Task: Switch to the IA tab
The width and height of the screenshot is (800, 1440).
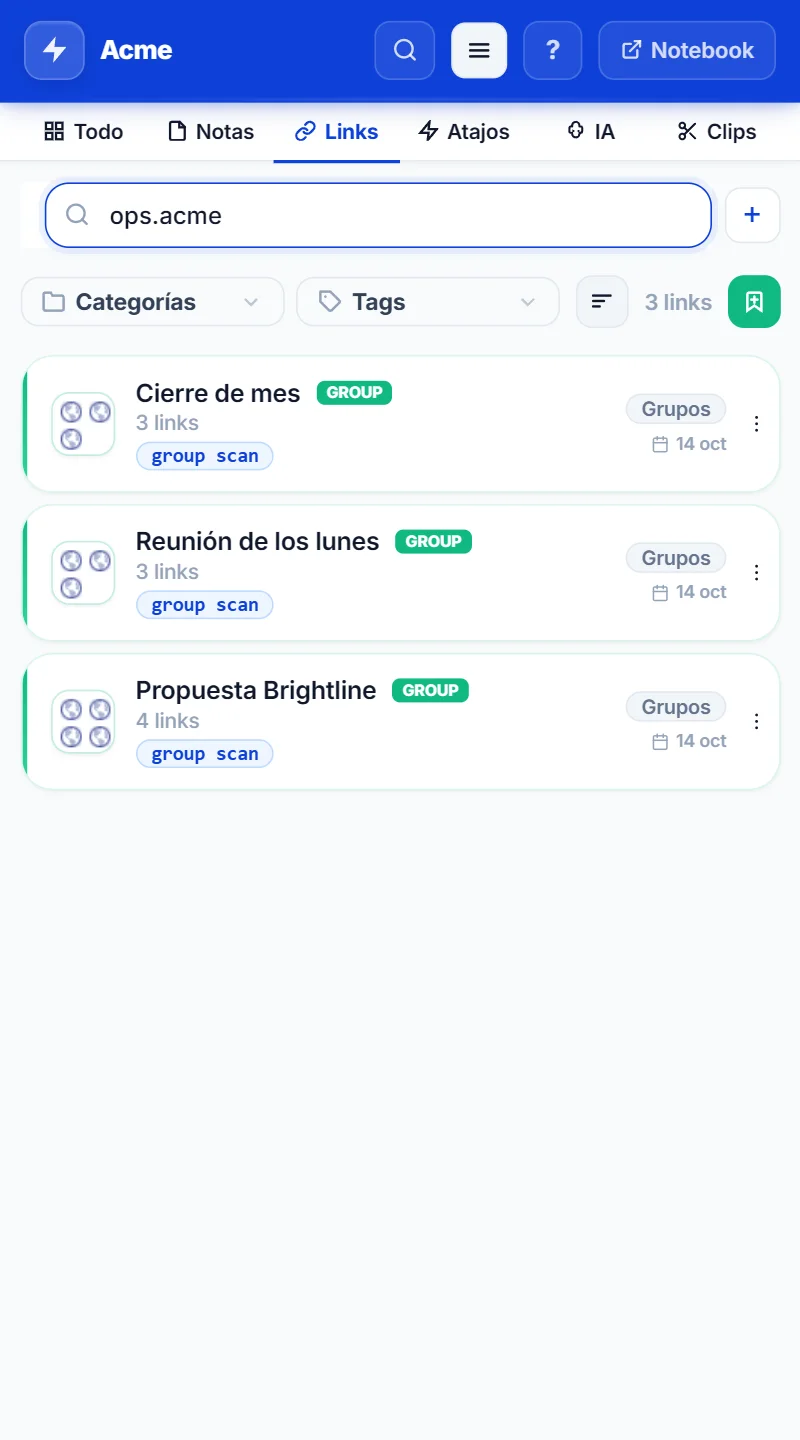Action: coord(590,132)
